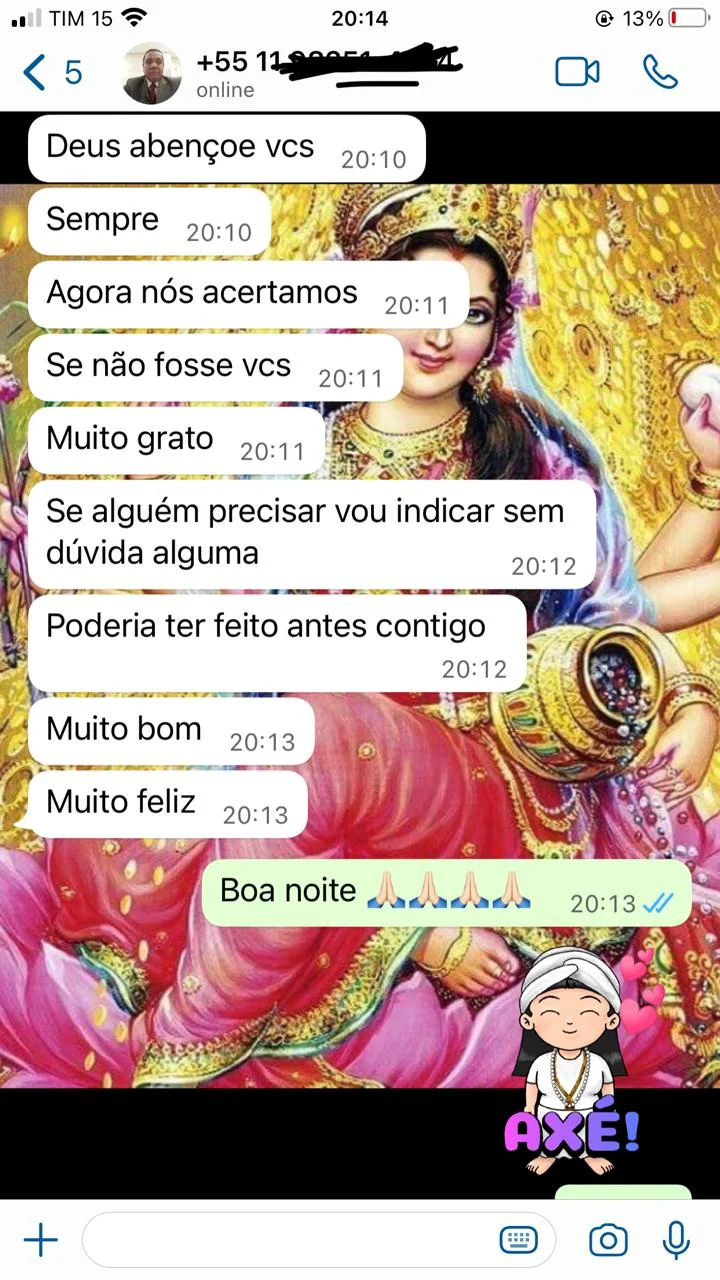Focus the message text field
Screen dimensions: 720x1280
coord(290,1241)
